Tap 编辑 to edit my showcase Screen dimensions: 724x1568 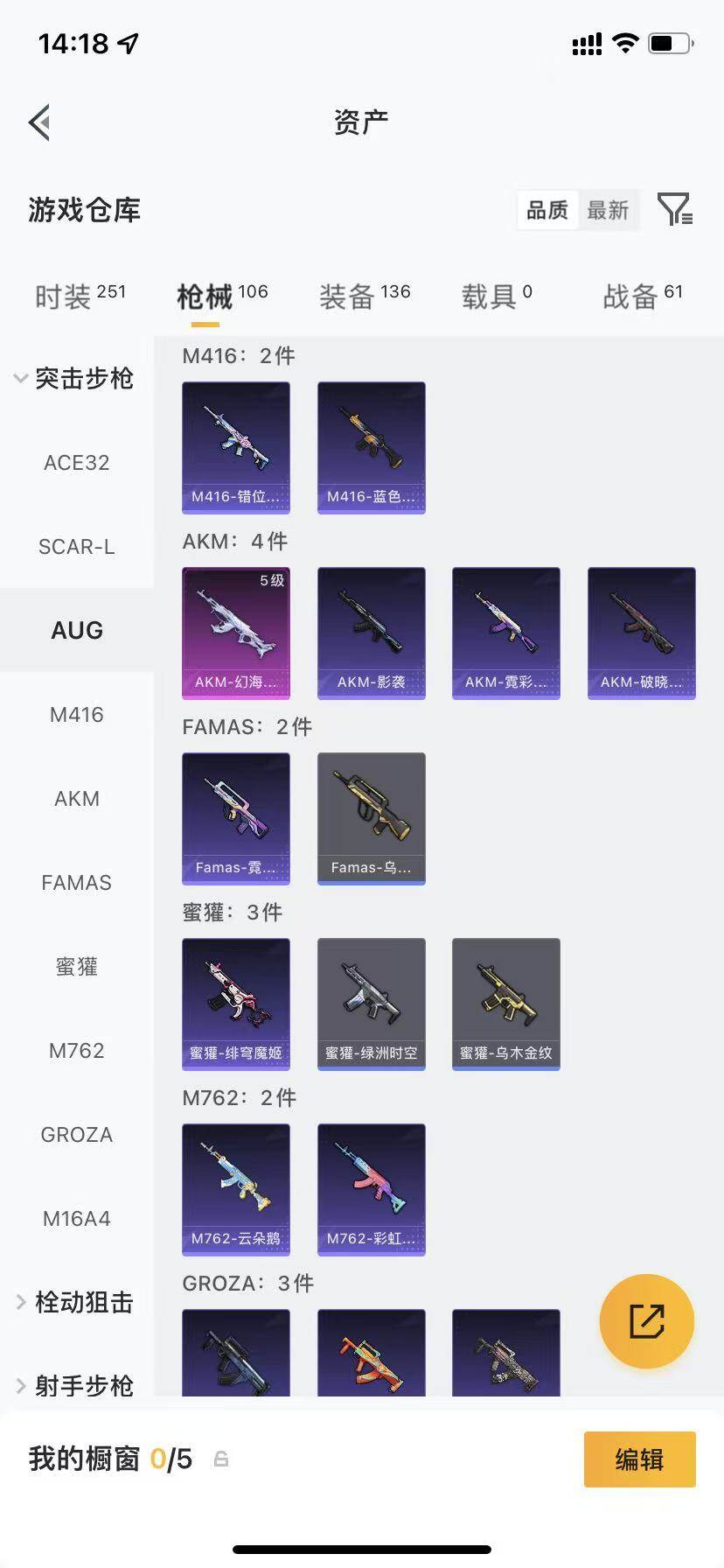pos(639,1459)
